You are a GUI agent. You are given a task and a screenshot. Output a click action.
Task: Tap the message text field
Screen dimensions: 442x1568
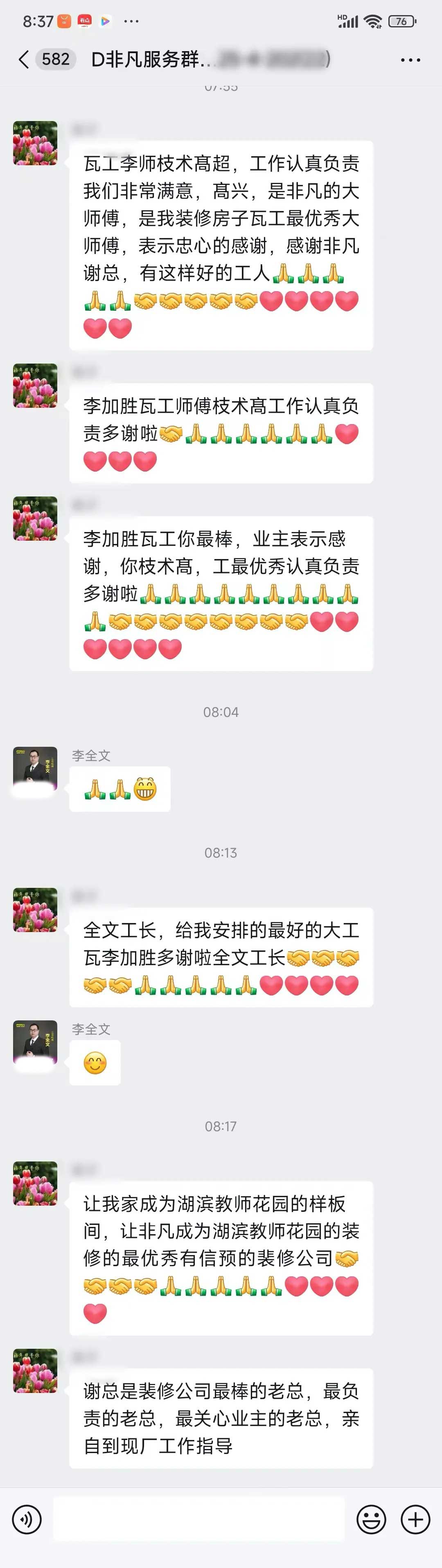(x=198, y=1519)
